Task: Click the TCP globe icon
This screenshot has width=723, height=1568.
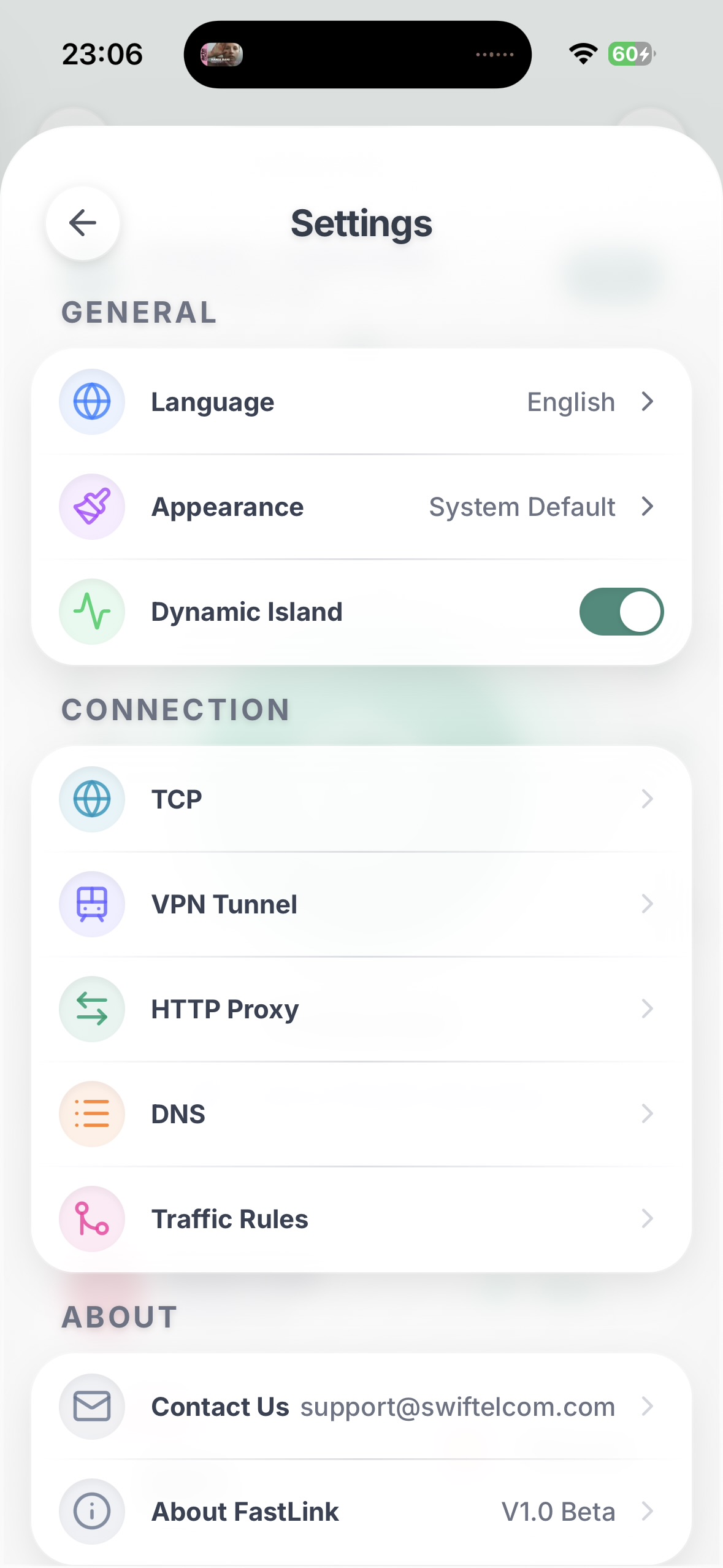Action: click(x=91, y=799)
